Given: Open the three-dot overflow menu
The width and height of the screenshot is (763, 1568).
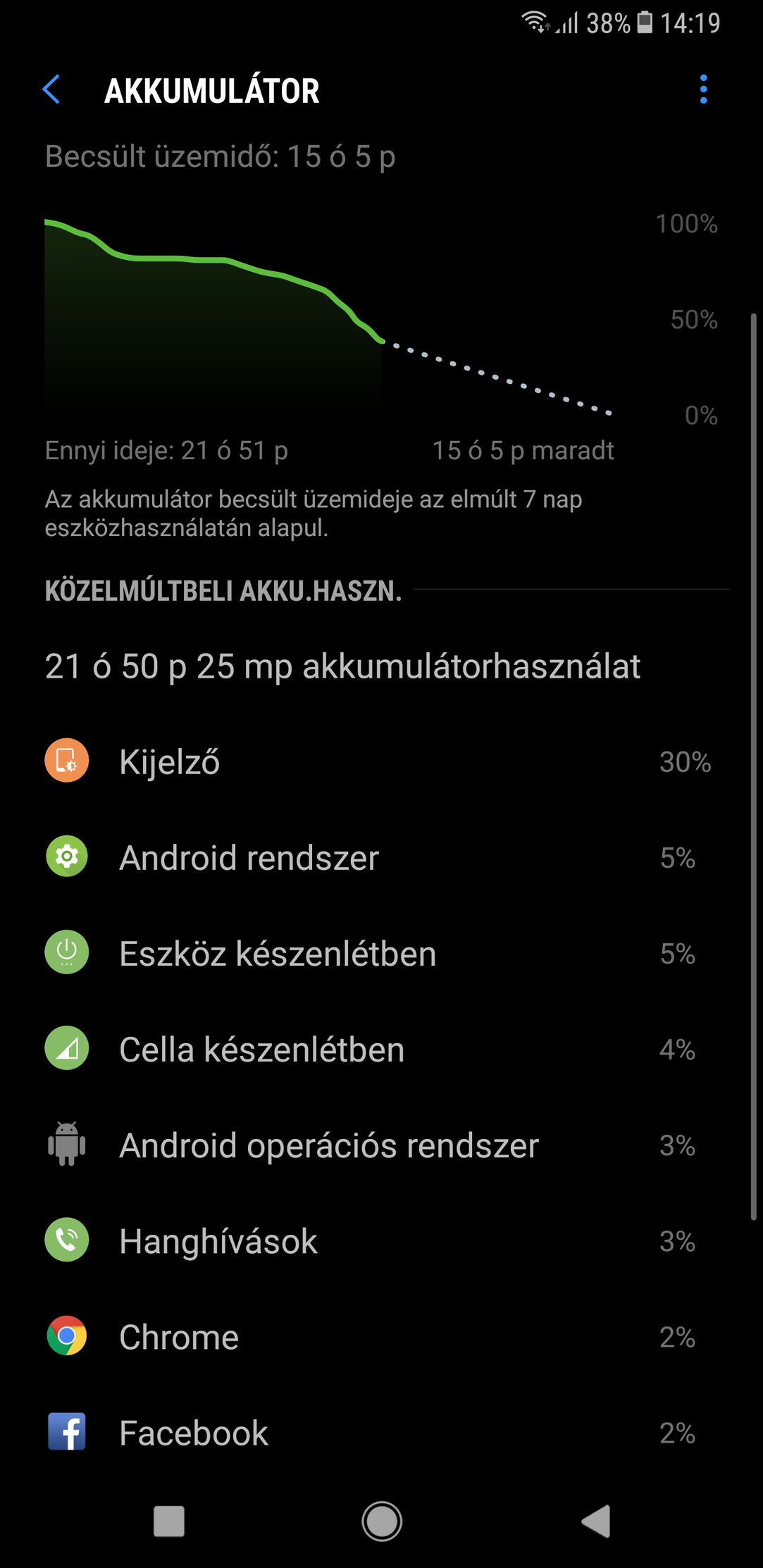Looking at the screenshot, I should point(703,89).
